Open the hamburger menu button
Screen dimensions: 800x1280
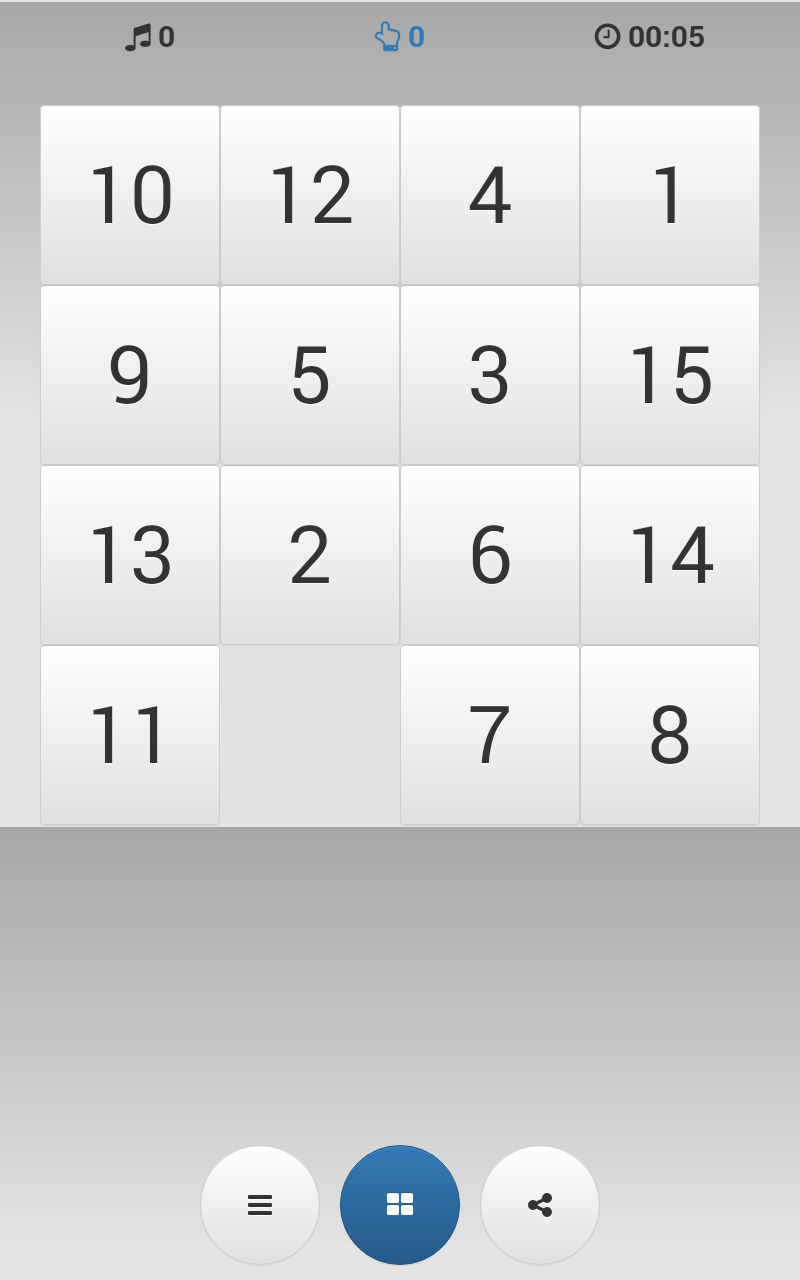point(260,1205)
